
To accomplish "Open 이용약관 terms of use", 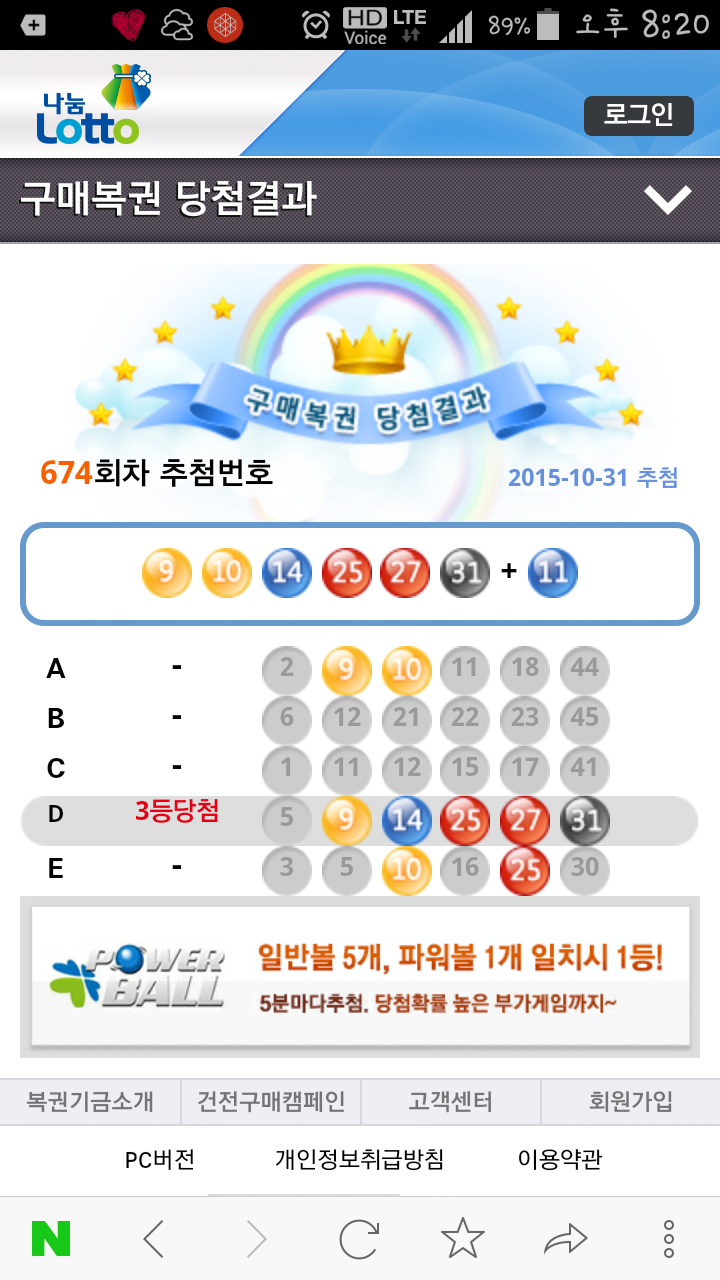I will 560,1160.
